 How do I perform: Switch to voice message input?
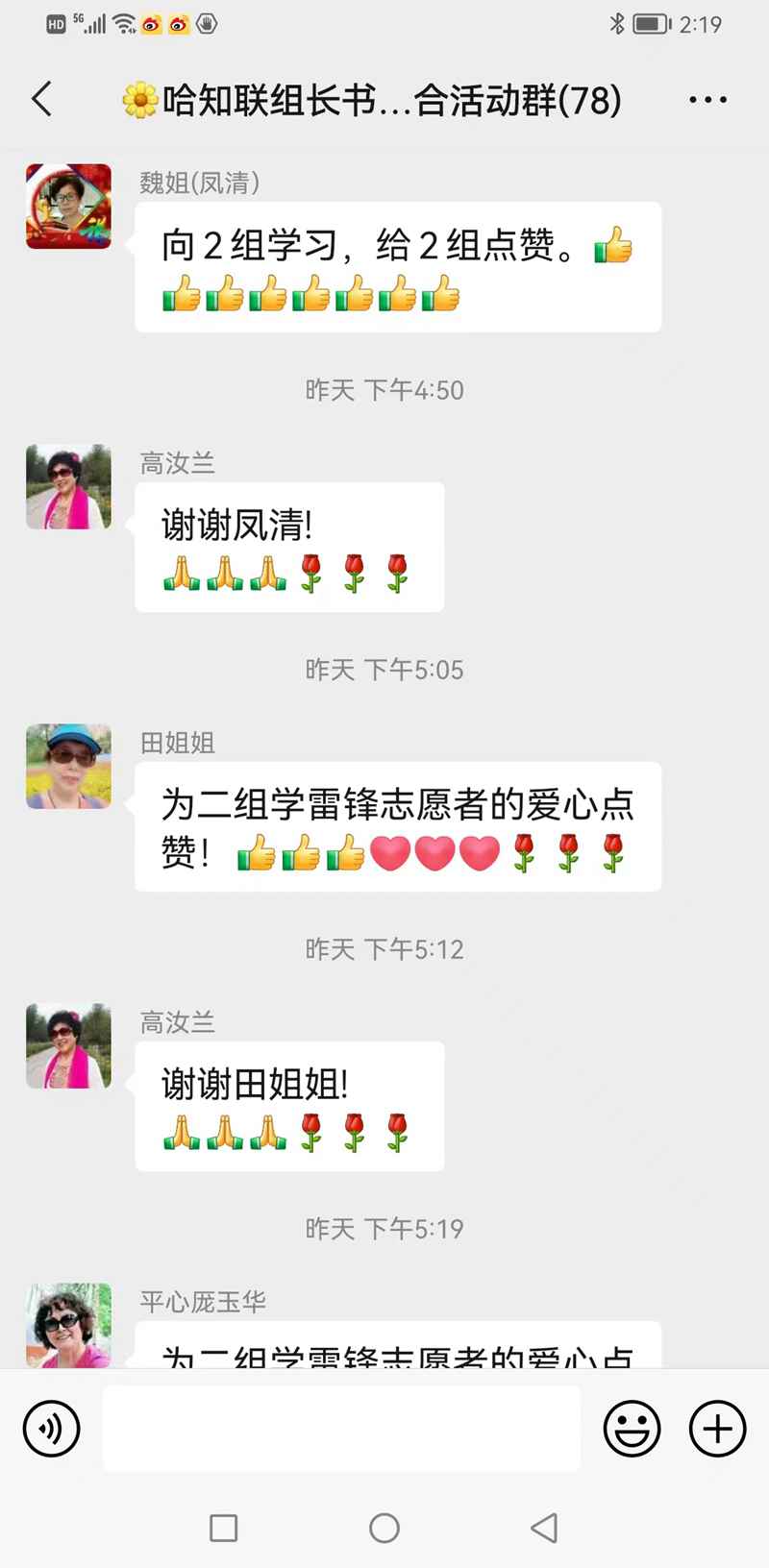pos(51,1429)
